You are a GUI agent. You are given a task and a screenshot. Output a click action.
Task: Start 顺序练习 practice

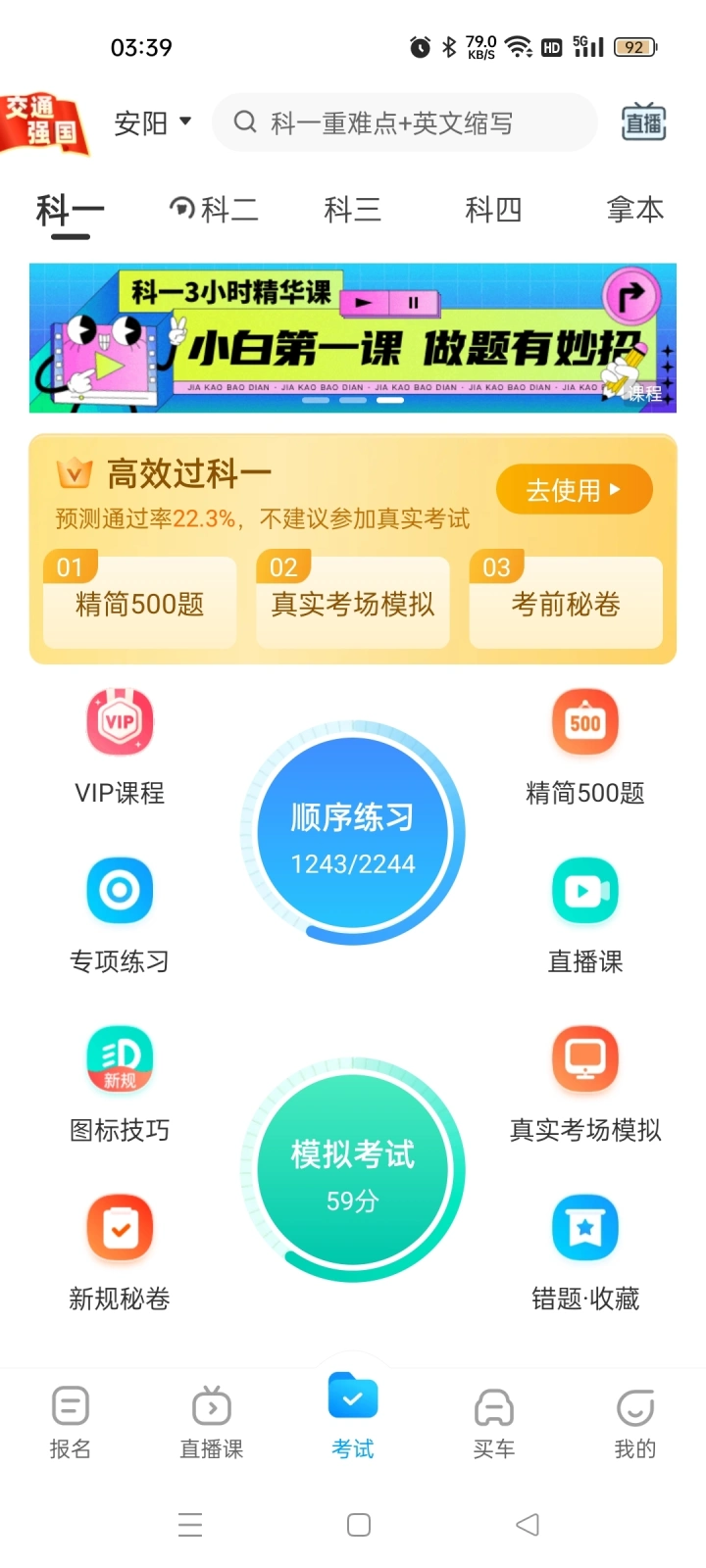click(353, 833)
